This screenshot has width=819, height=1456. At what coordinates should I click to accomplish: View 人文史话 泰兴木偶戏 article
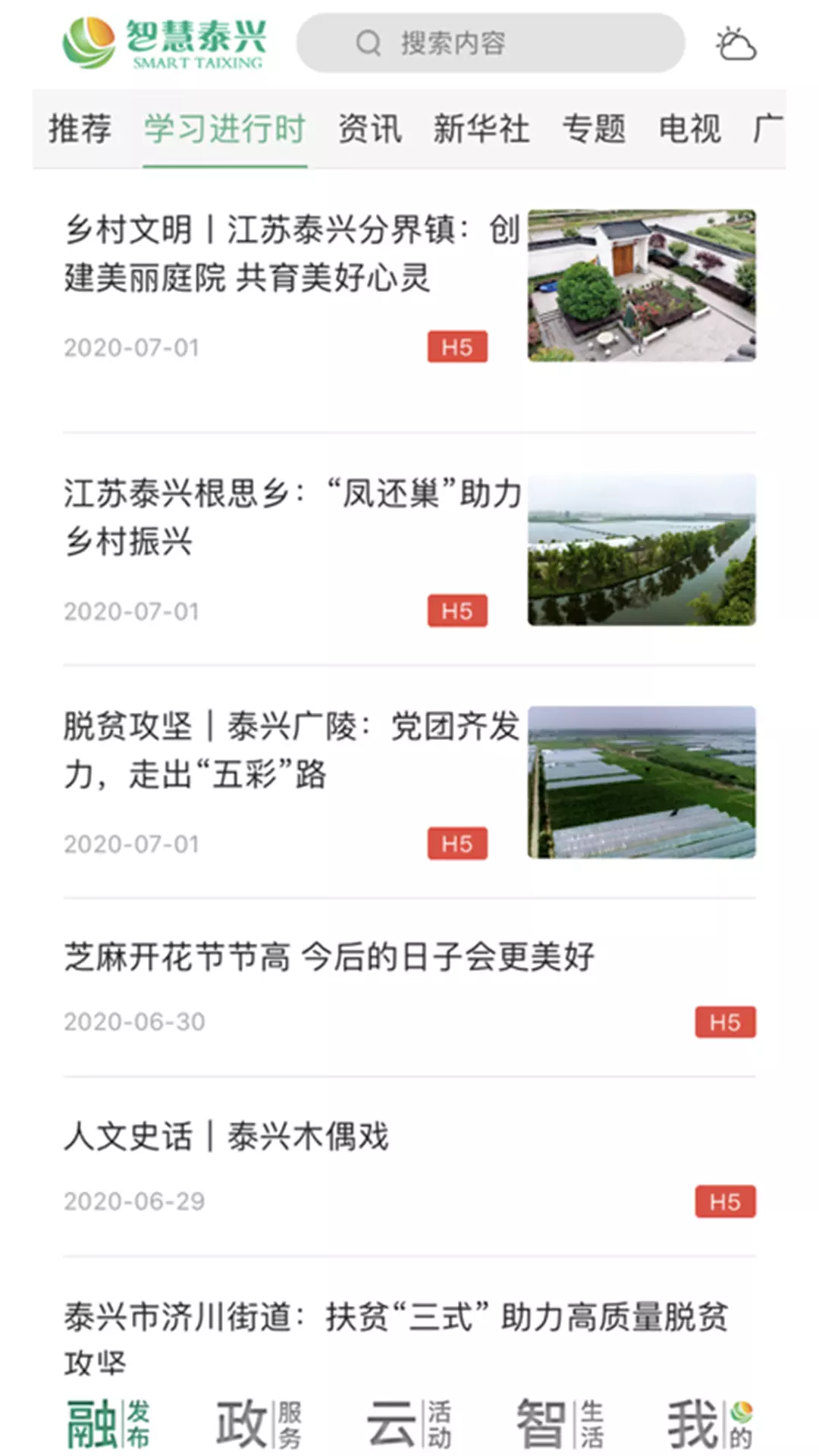[x=409, y=1166]
